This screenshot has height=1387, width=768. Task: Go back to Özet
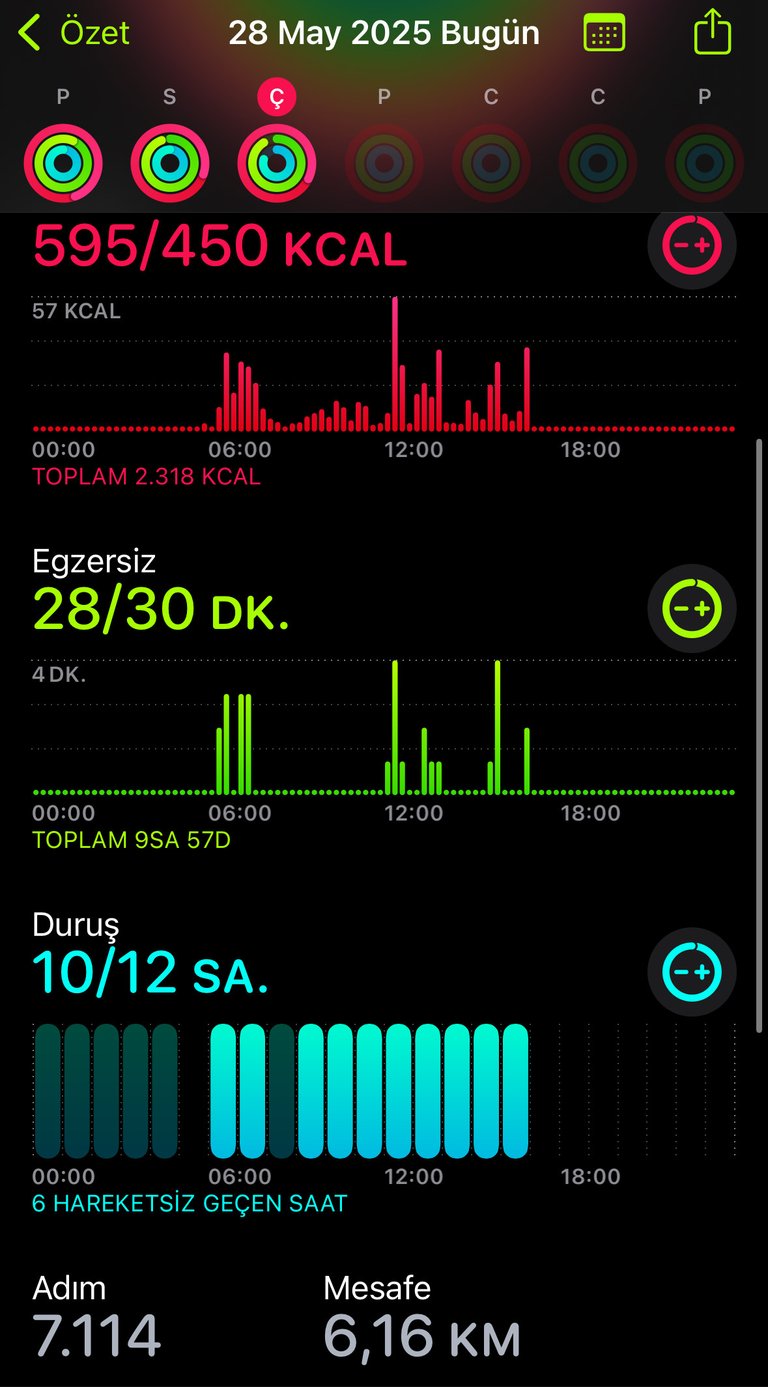pos(73,33)
